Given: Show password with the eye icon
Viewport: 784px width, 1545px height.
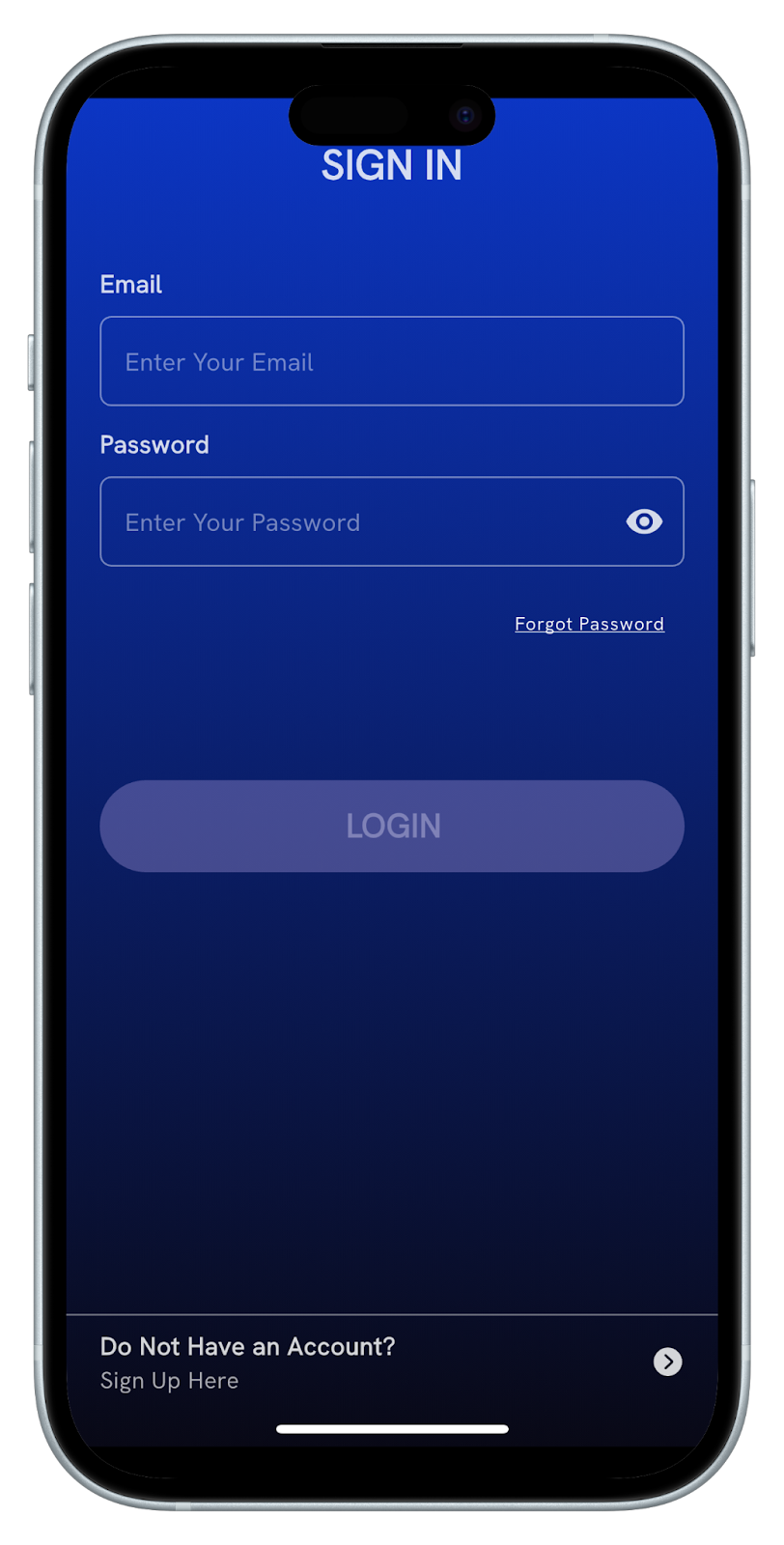Looking at the screenshot, I should pos(644,521).
